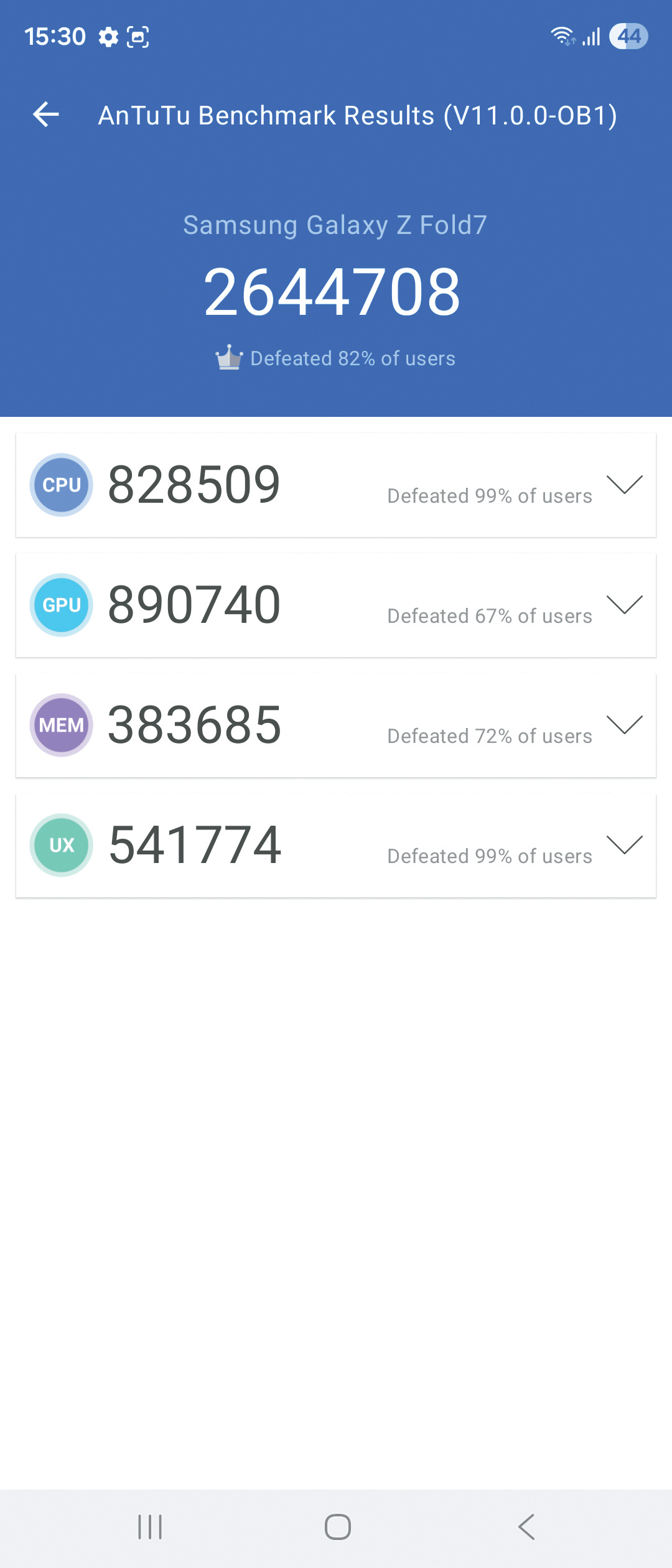The image size is (672, 1568).
Task: Expand the UX score details
Action: point(624,845)
